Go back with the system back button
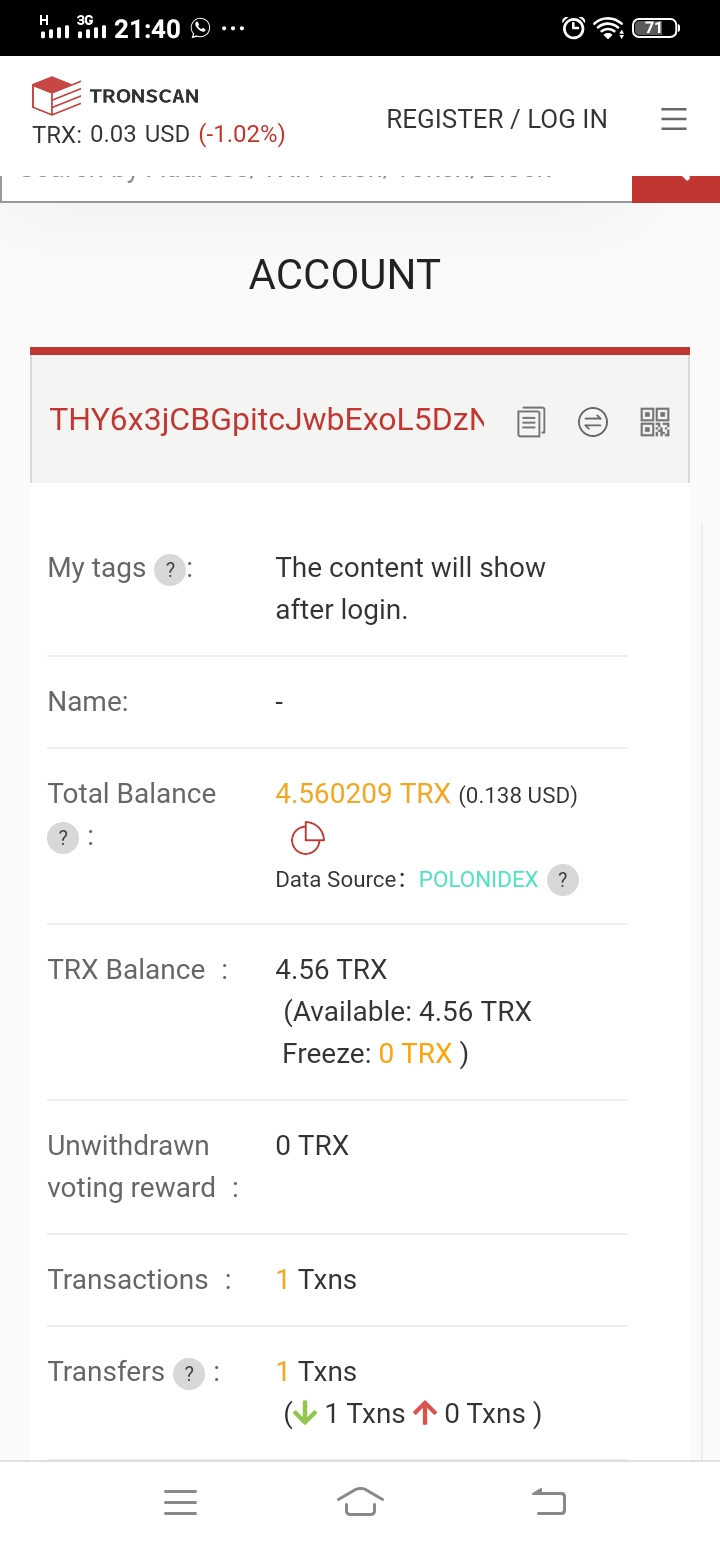This screenshot has width=720, height=1544. pyautogui.click(x=547, y=1501)
